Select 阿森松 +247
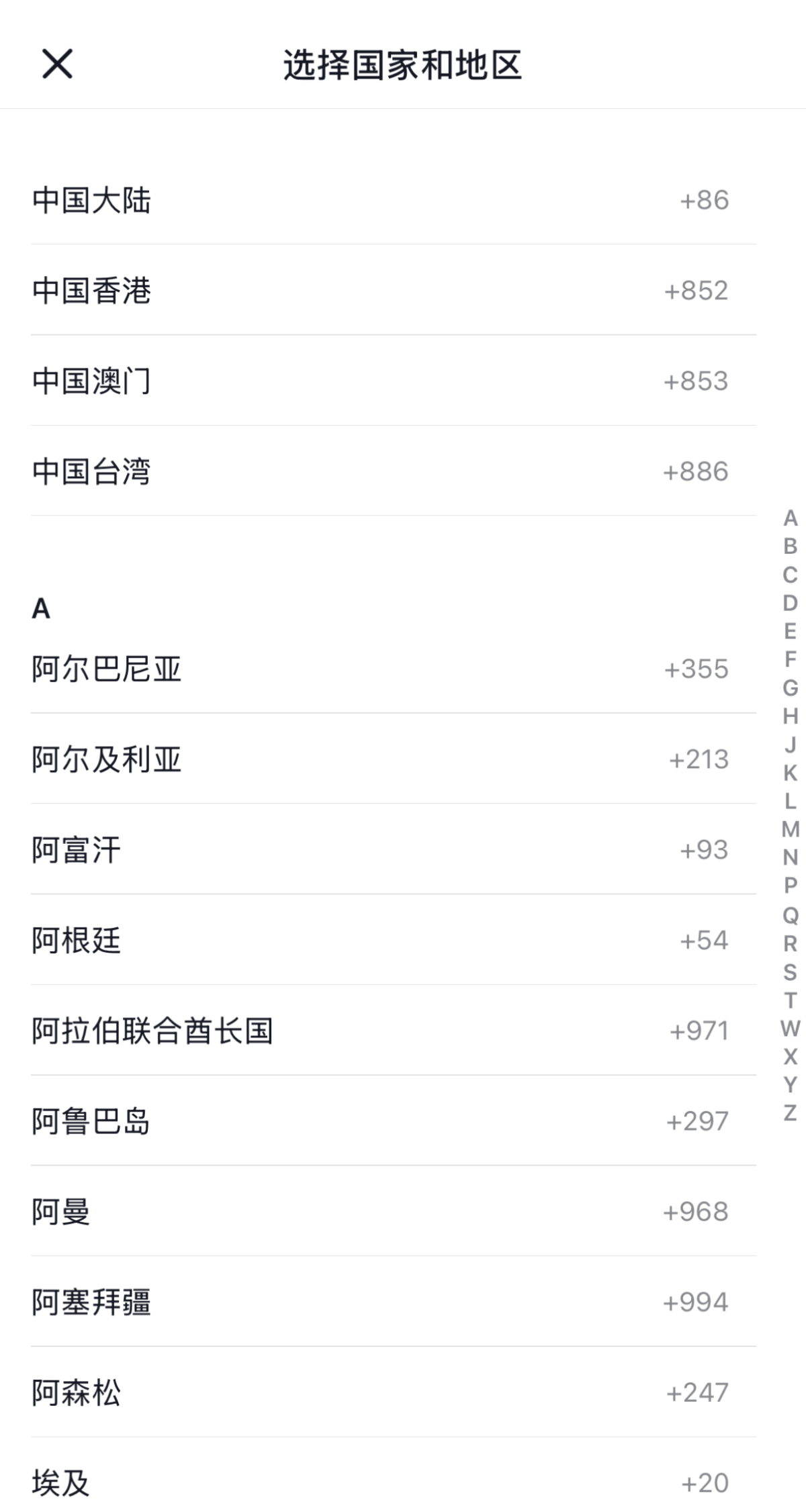Screen dimensions: 806x1512 (394, 1392)
